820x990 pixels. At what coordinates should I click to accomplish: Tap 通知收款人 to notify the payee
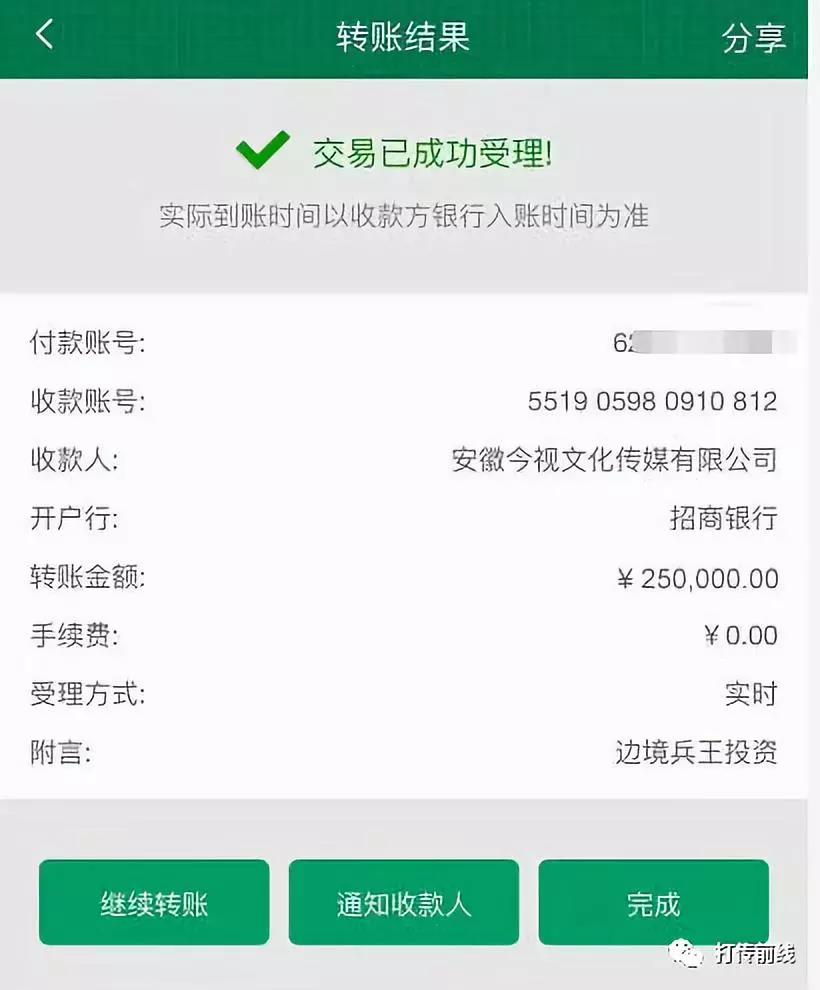[x=403, y=903]
